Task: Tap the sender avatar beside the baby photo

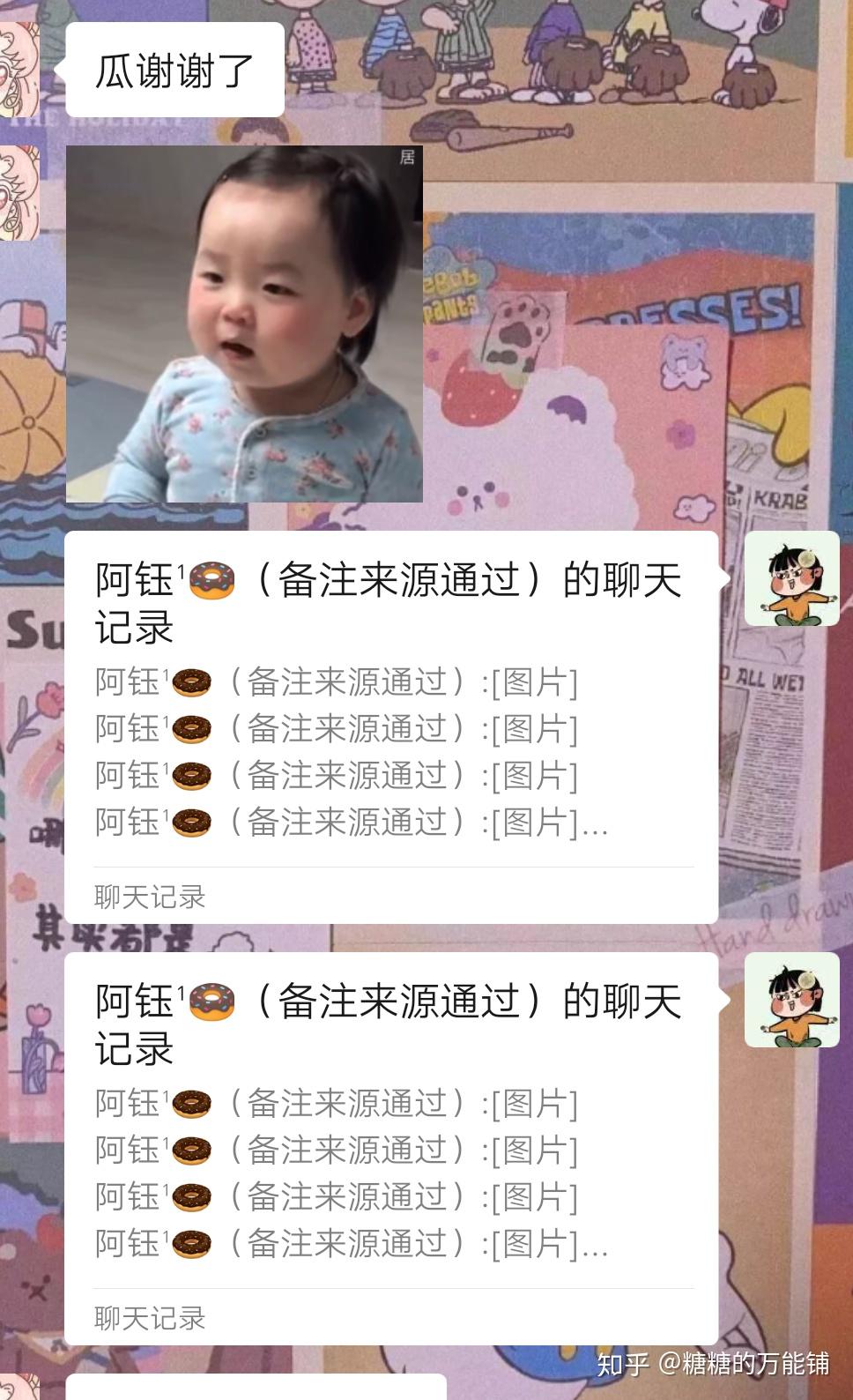Action: [19, 192]
